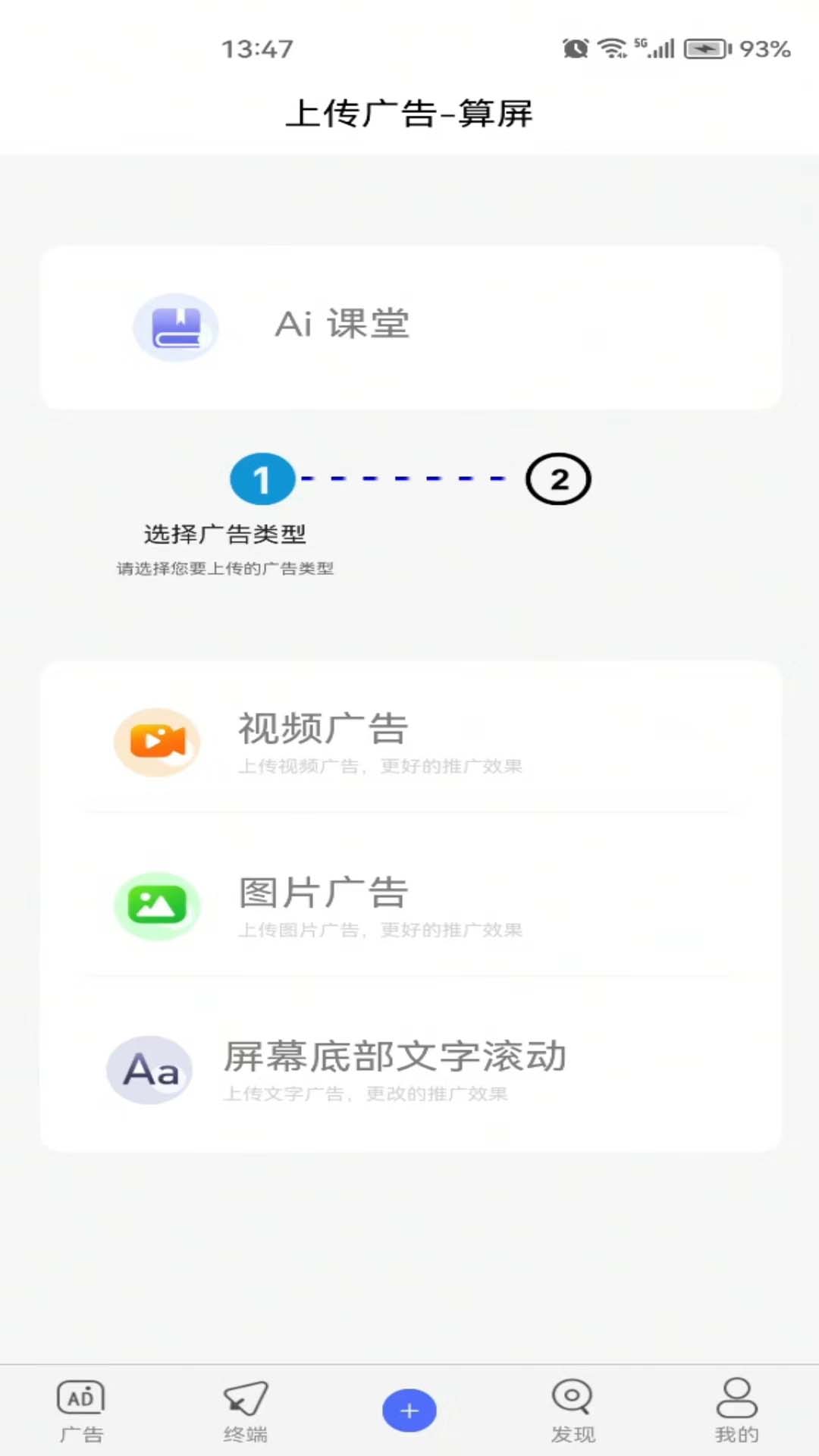Screen dimensions: 819x1456
Task: Open the Ai 课堂 book icon
Action: 175,327
